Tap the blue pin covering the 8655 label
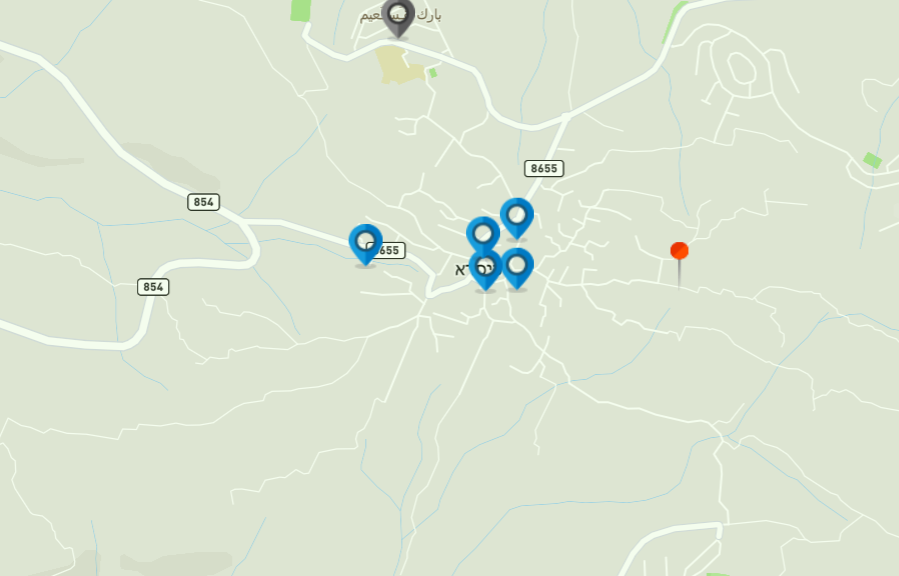This screenshot has width=899, height=576. tap(365, 243)
